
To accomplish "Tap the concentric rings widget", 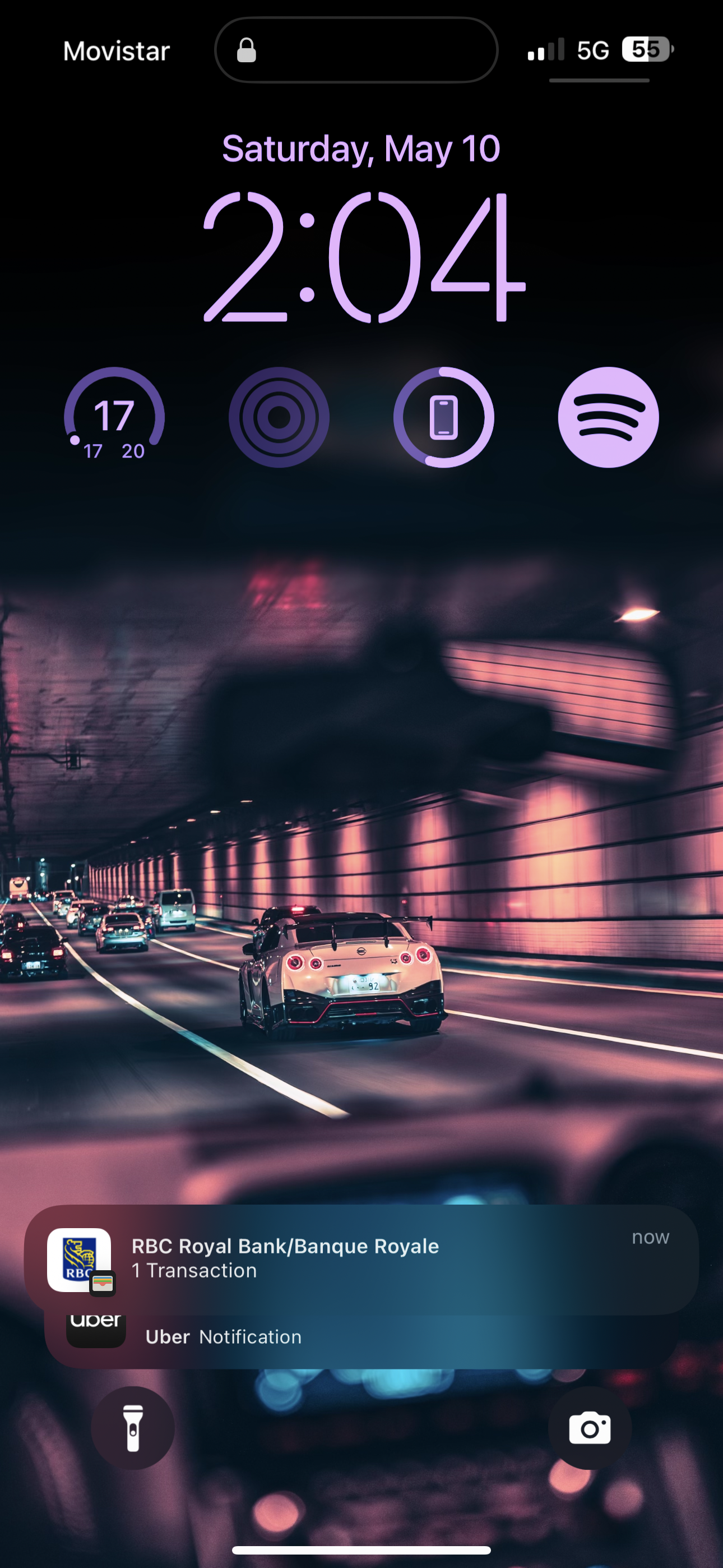I will 279,418.
